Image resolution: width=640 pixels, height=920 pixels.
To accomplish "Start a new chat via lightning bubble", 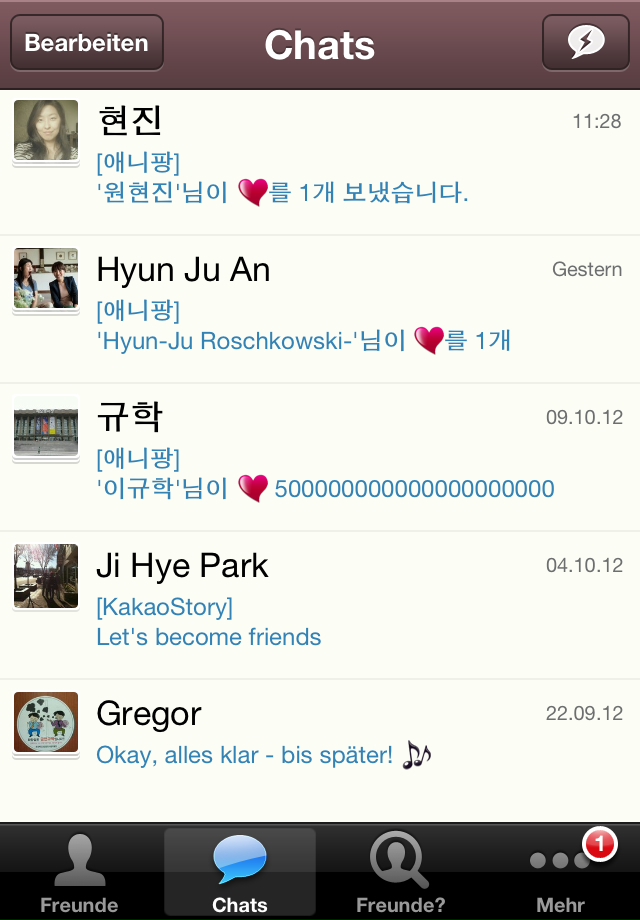I will [x=585, y=43].
